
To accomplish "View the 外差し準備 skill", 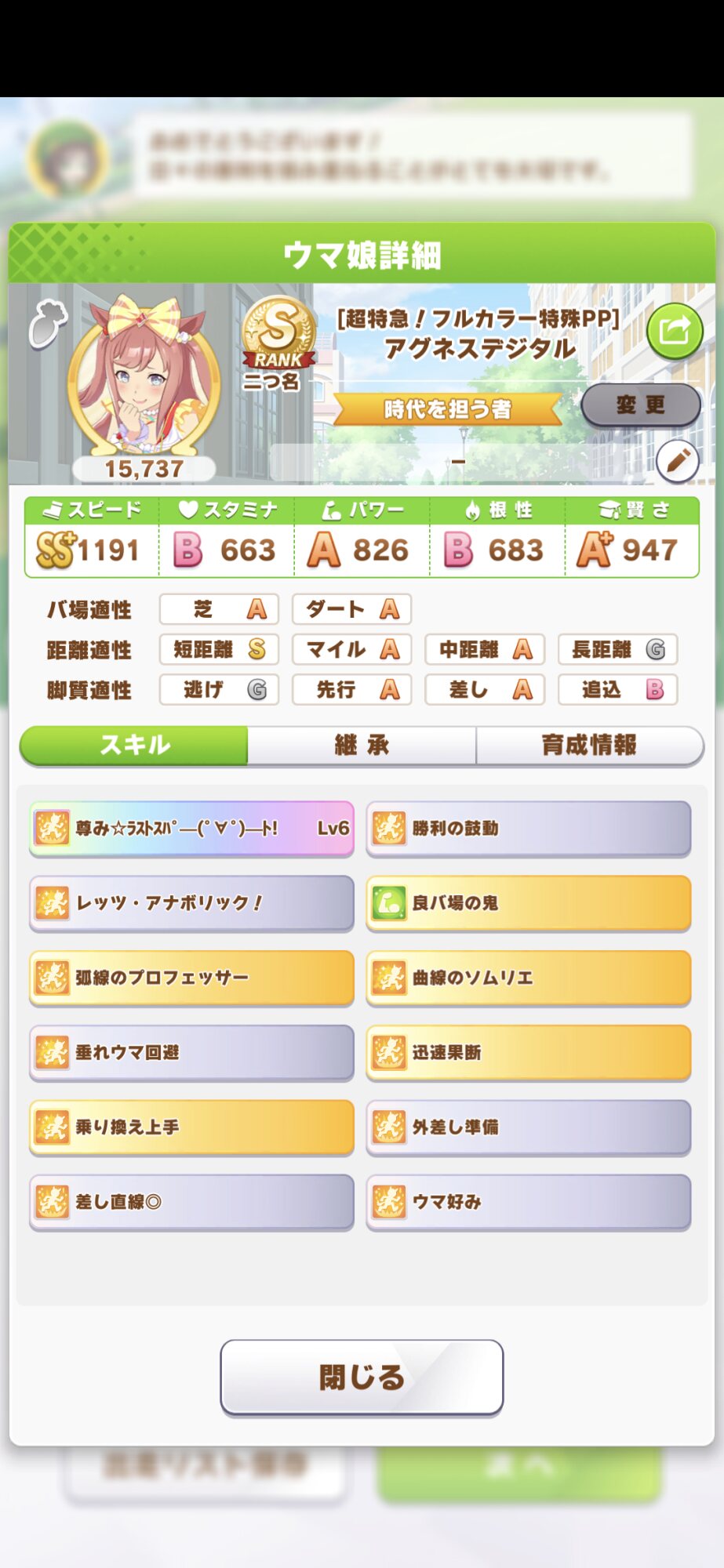I will [528, 1127].
